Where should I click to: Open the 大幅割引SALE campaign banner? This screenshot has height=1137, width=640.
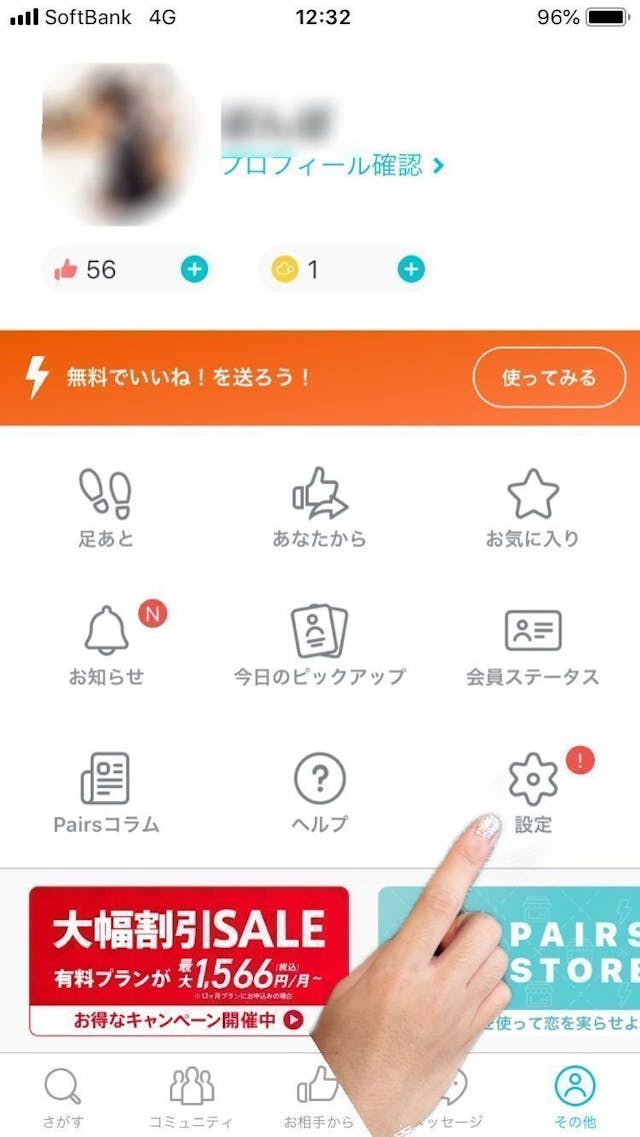click(x=189, y=960)
